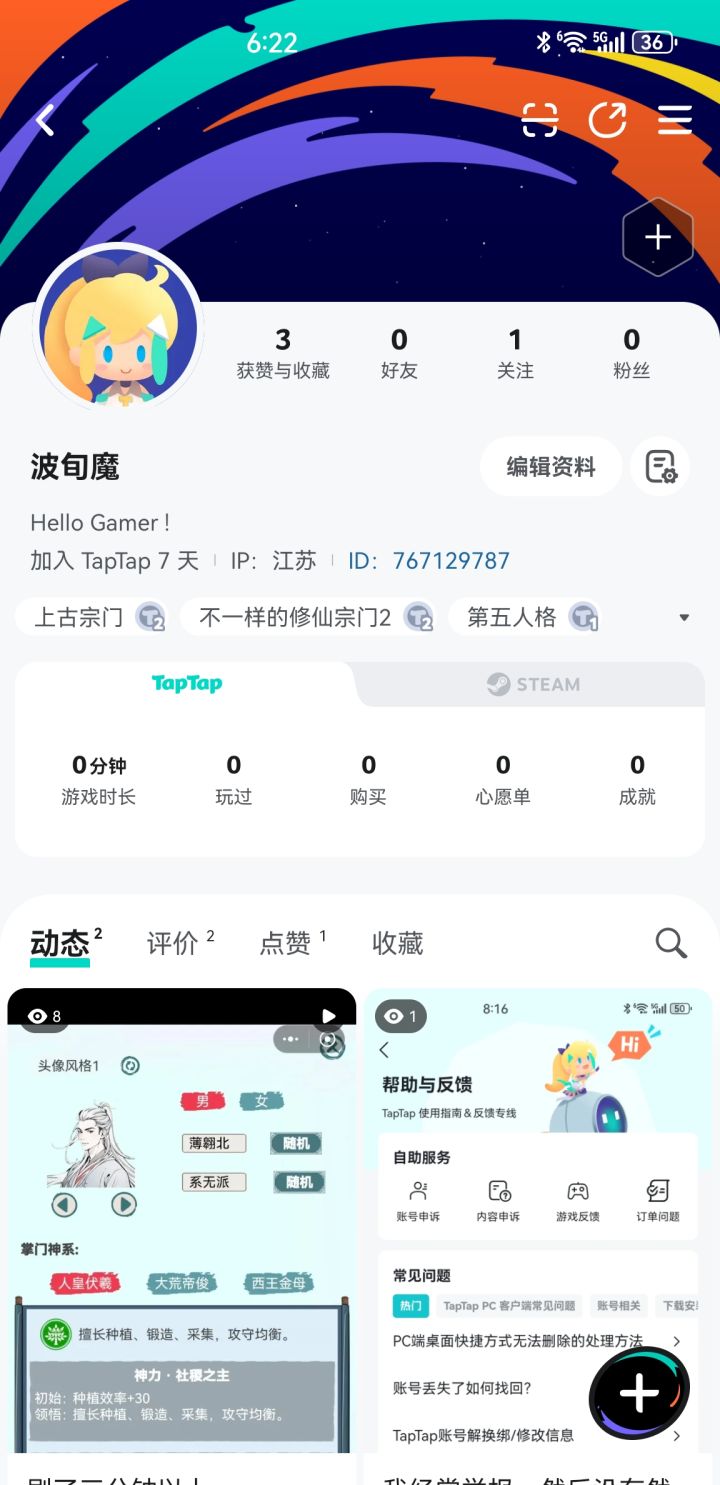Copy the user ID 767129787
This screenshot has height=1485, width=720.
(451, 561)
